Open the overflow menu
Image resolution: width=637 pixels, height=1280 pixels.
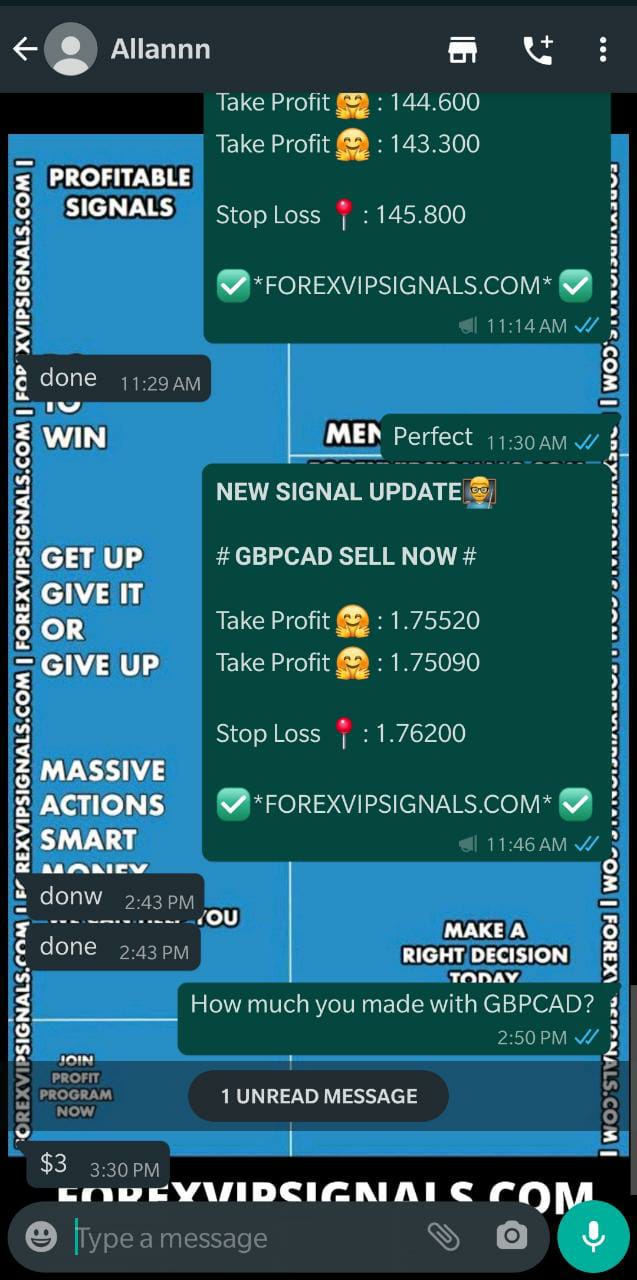click(602, 49)
